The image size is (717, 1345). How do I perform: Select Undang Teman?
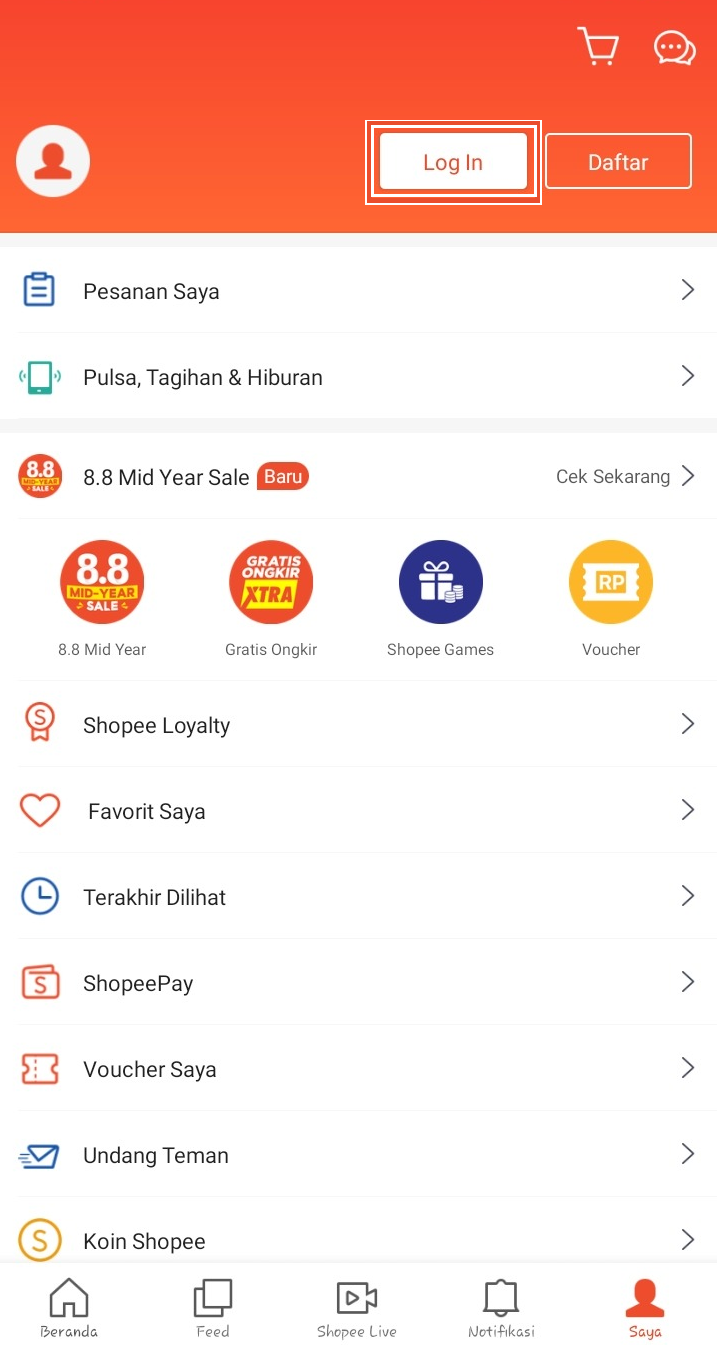pyautogui.click(x=358, y=1155)
